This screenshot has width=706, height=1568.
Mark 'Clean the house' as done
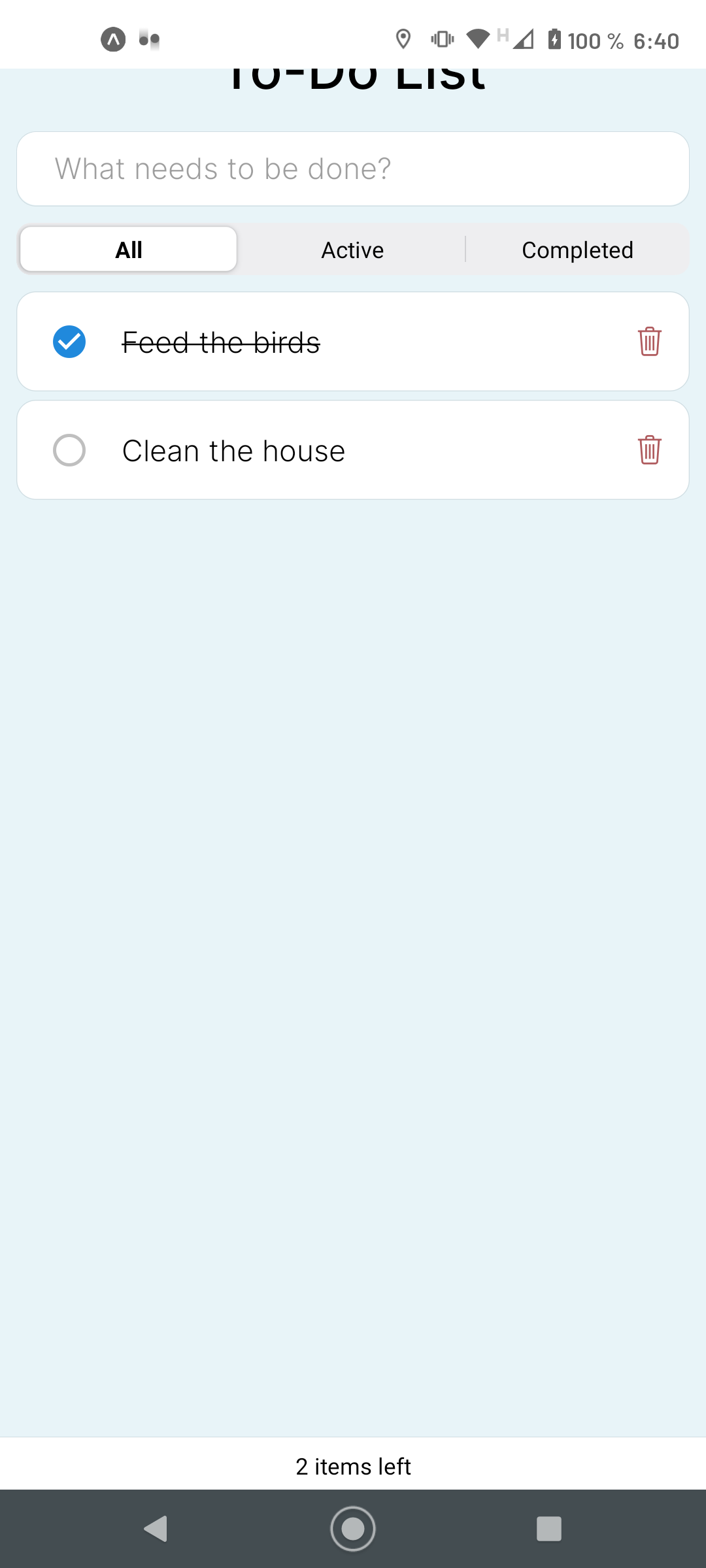[x=69, y=450]
